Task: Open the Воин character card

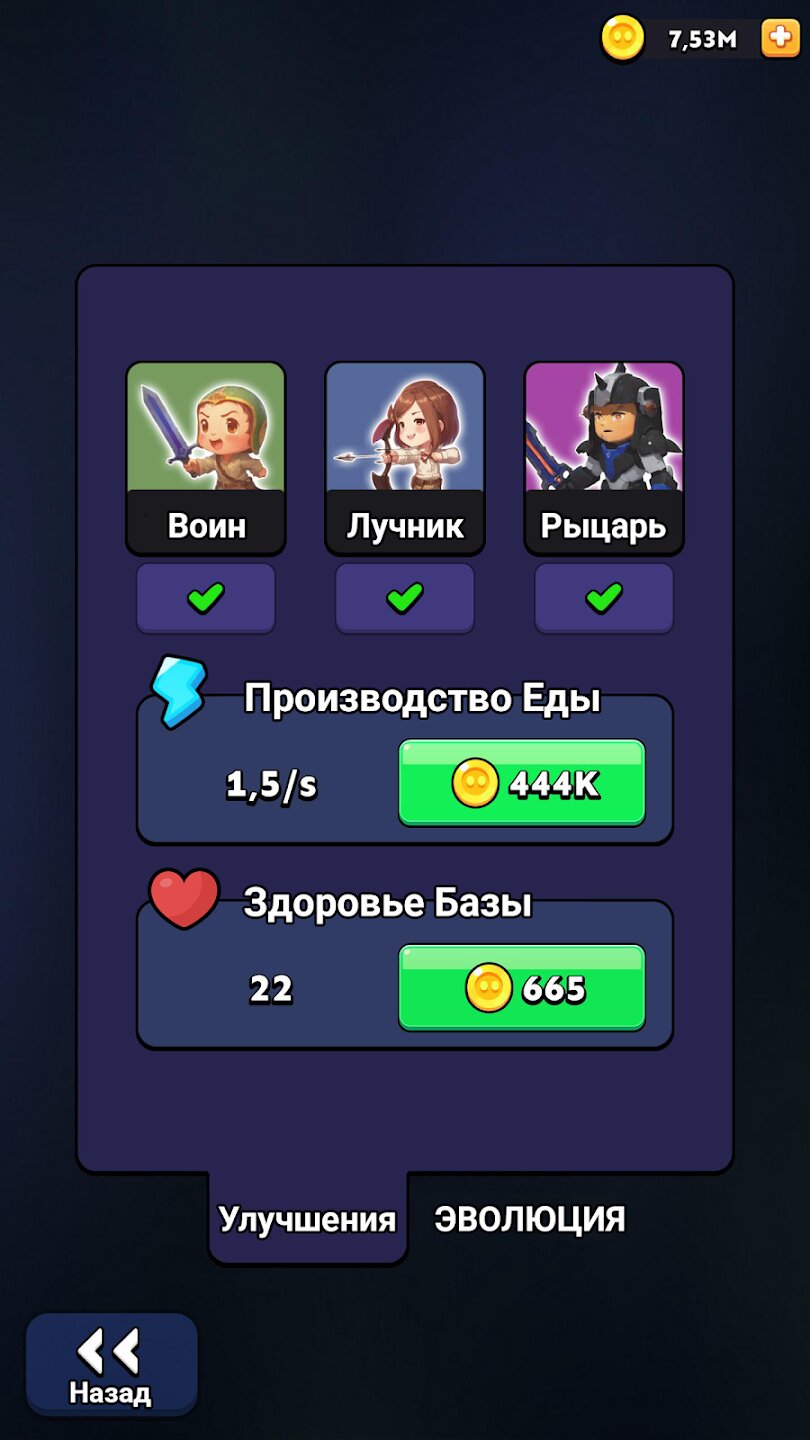Action: pos(206,458)
